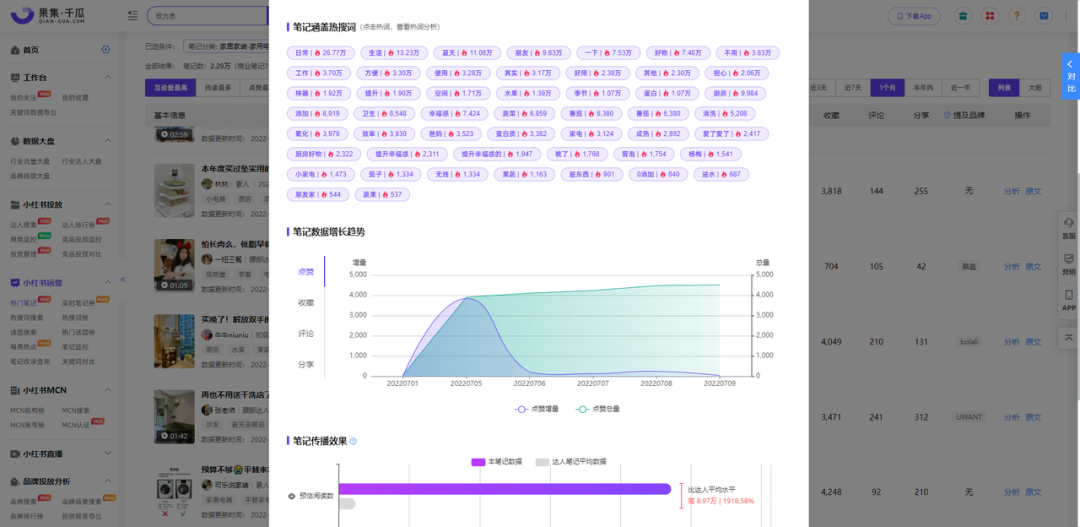Image resolution: width=1080 pixels, height=527 pixels.
Task: Choose the 厨房好物 keyword chip
Action: (x=322, y=154)
